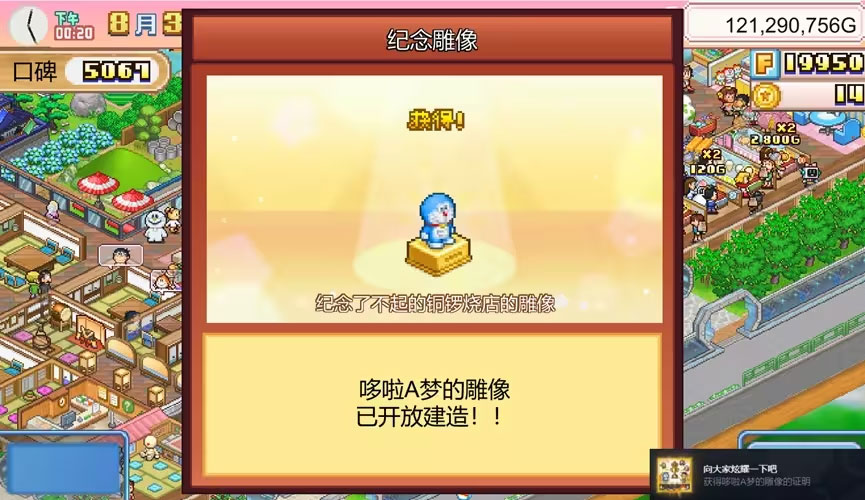Open the Doraemon statue achievement notification
Image resolution: width=865 pixels, height=500 pixels.
pyautogui.click(x=757, y=474)
